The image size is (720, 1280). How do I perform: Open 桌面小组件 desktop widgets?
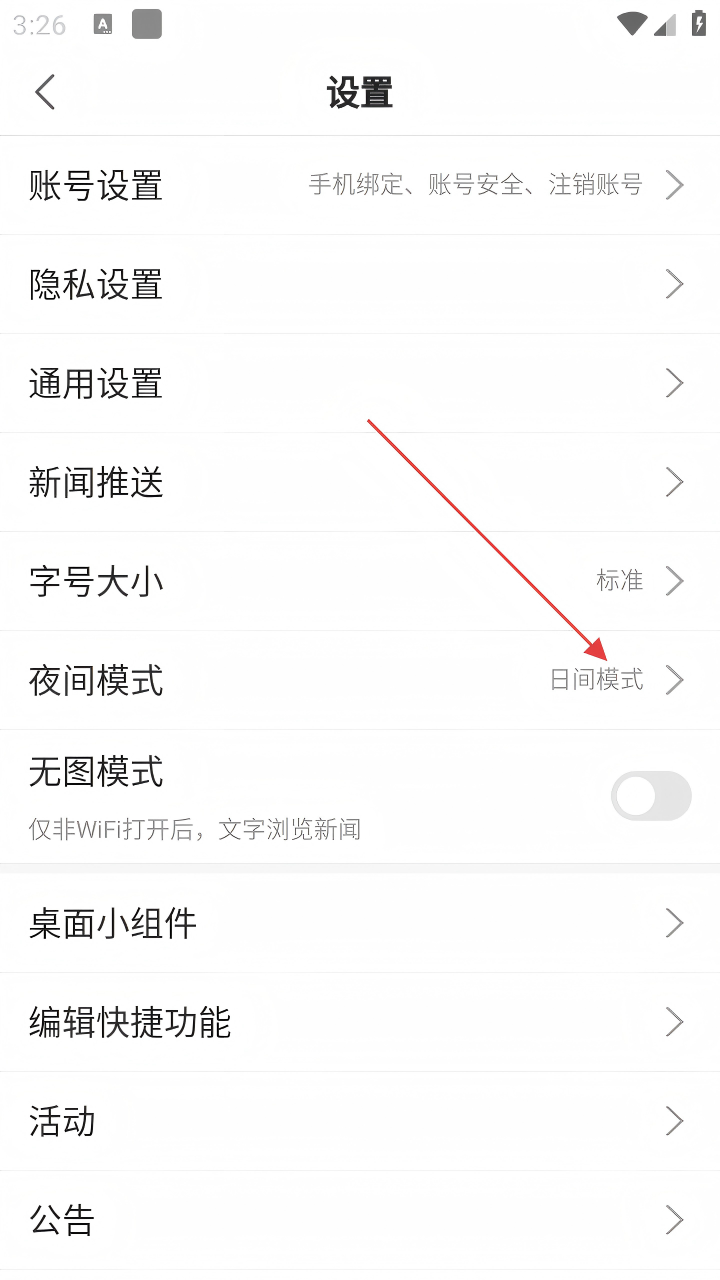(x=360, y=923)
